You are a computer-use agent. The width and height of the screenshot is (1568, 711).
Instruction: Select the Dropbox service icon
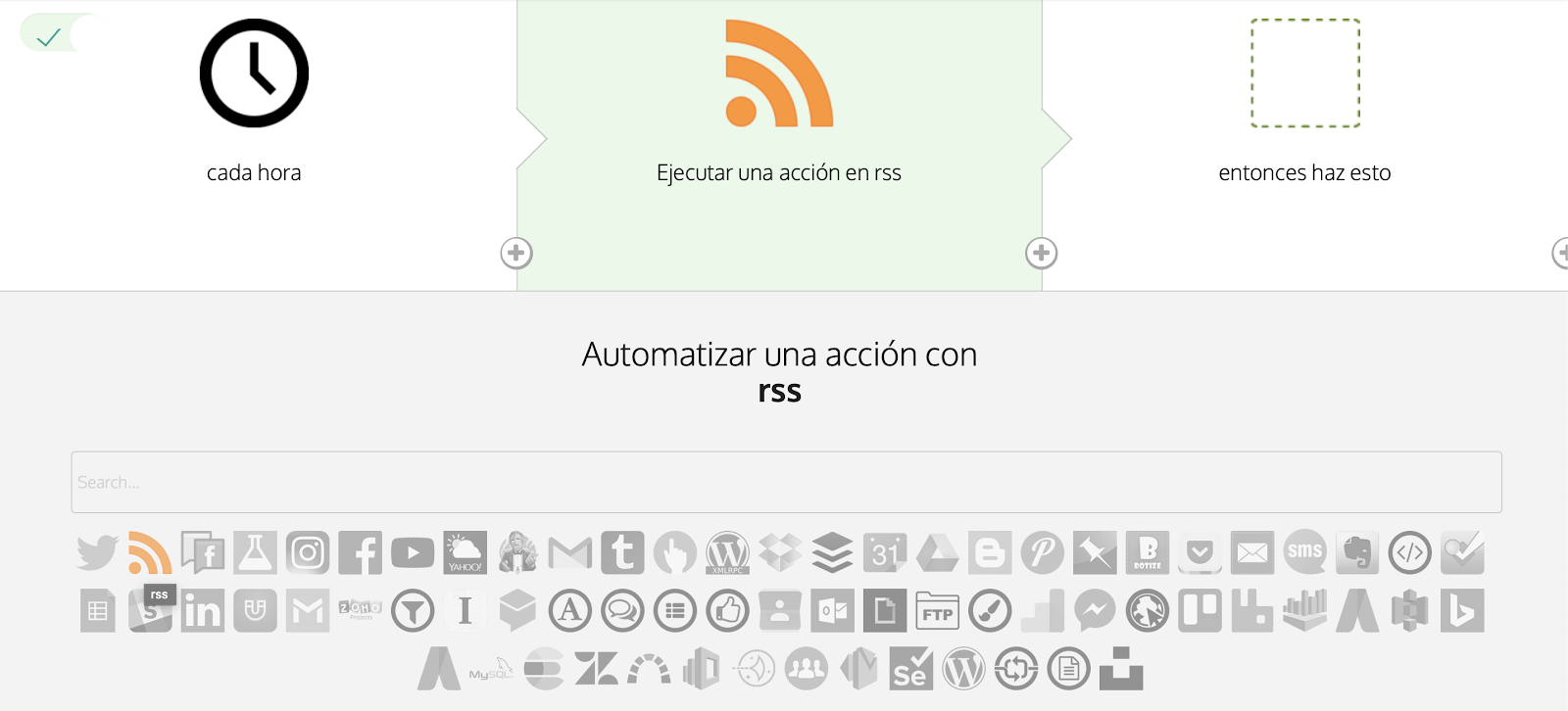click(780, 553)
